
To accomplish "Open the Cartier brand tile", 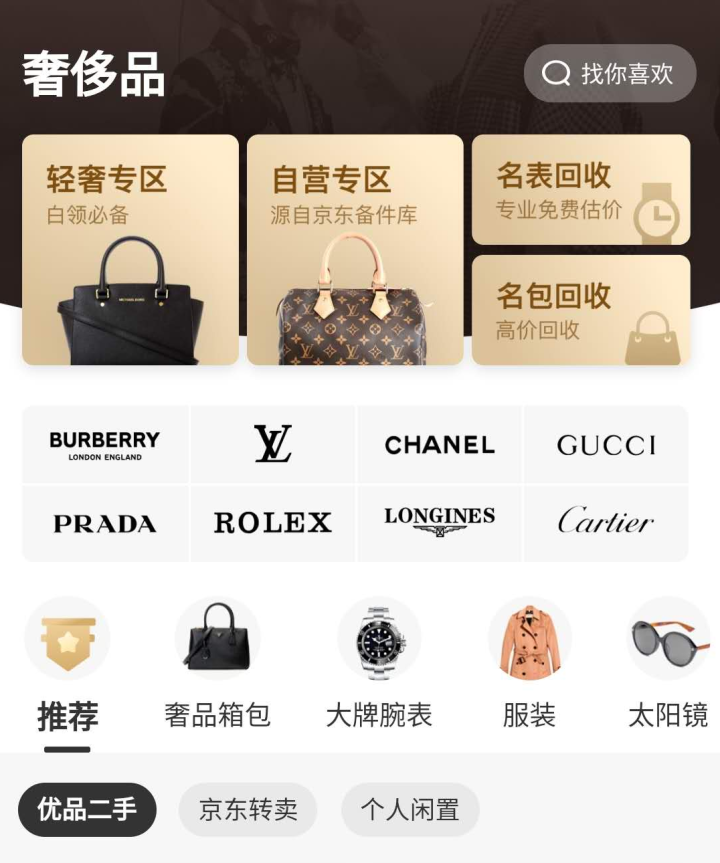I will click(x=606, y=523).
